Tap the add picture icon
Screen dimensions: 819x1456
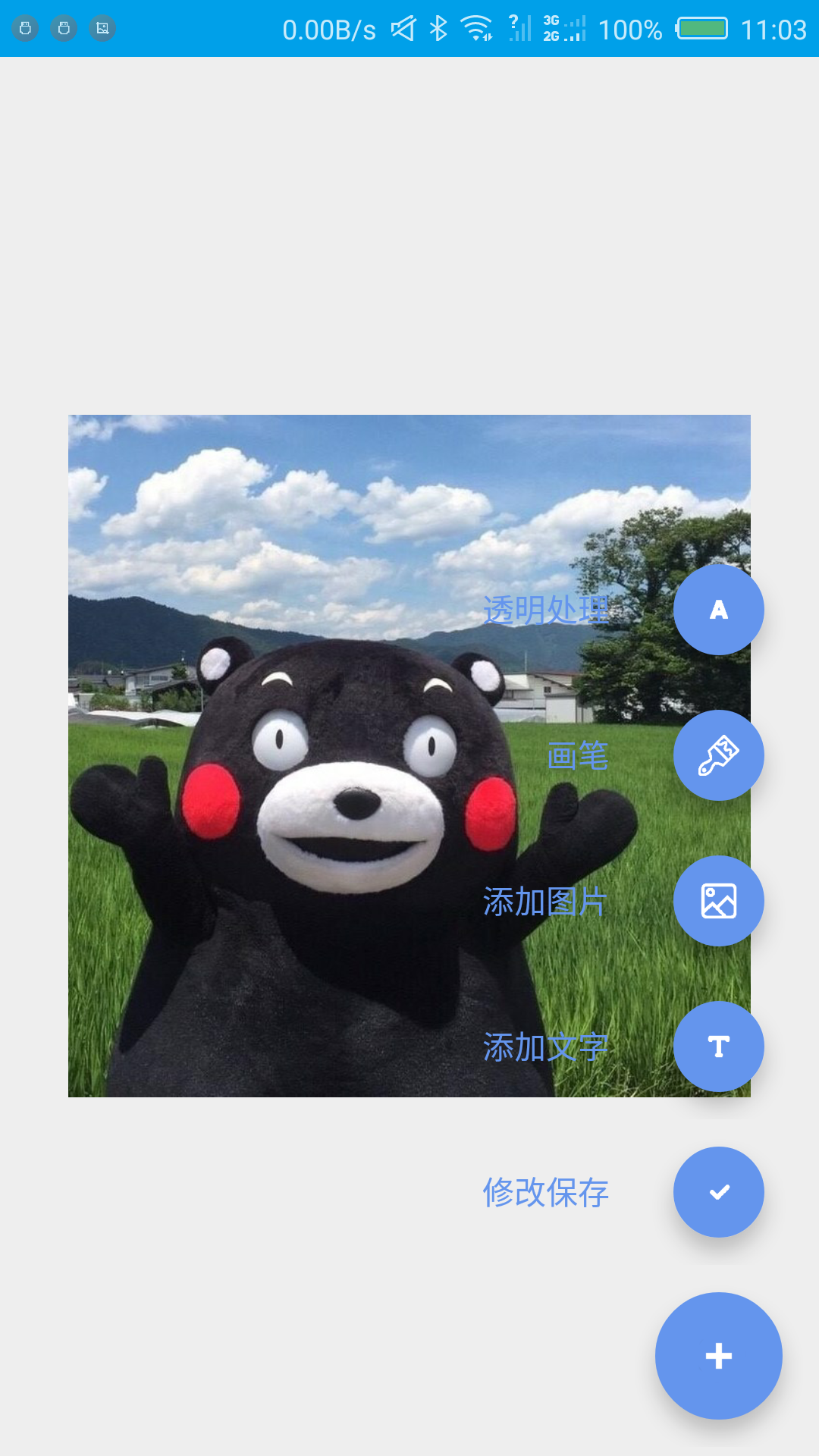click(x=718, y=901)
